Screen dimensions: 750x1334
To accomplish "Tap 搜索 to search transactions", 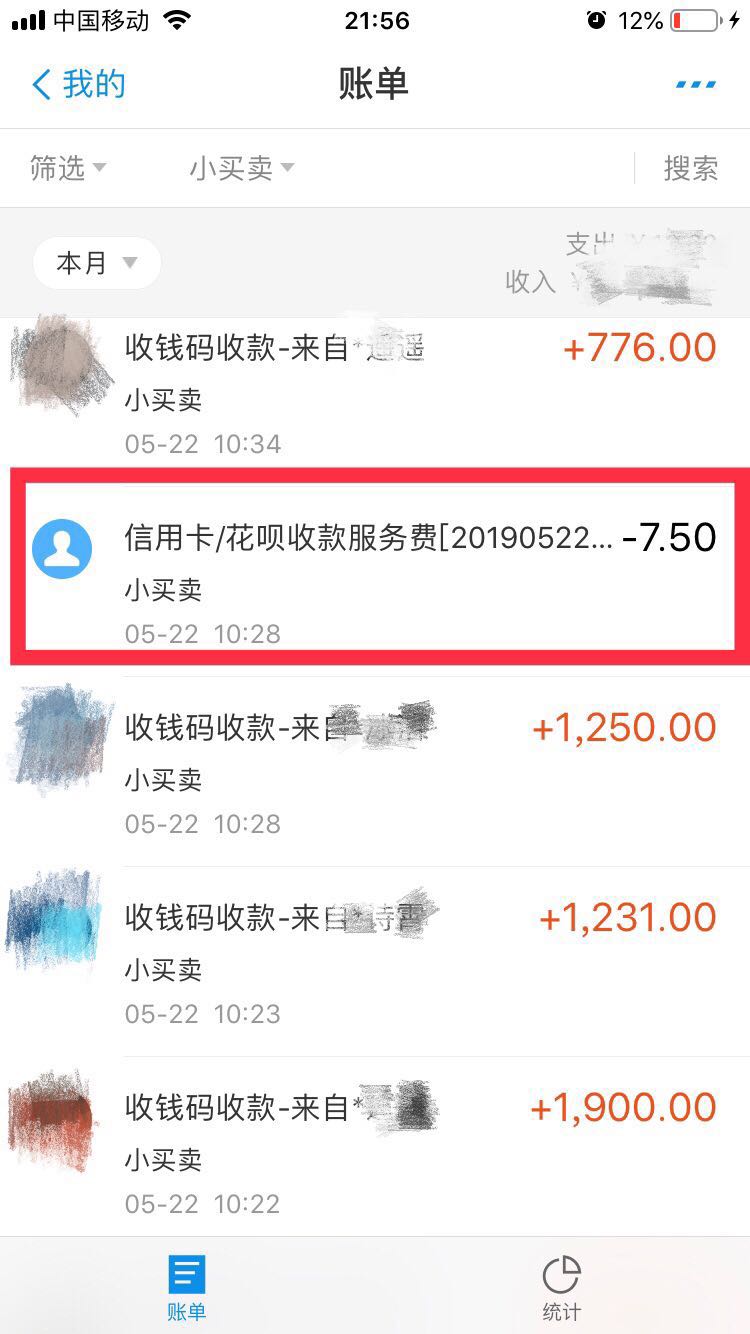I will [692, 168].
